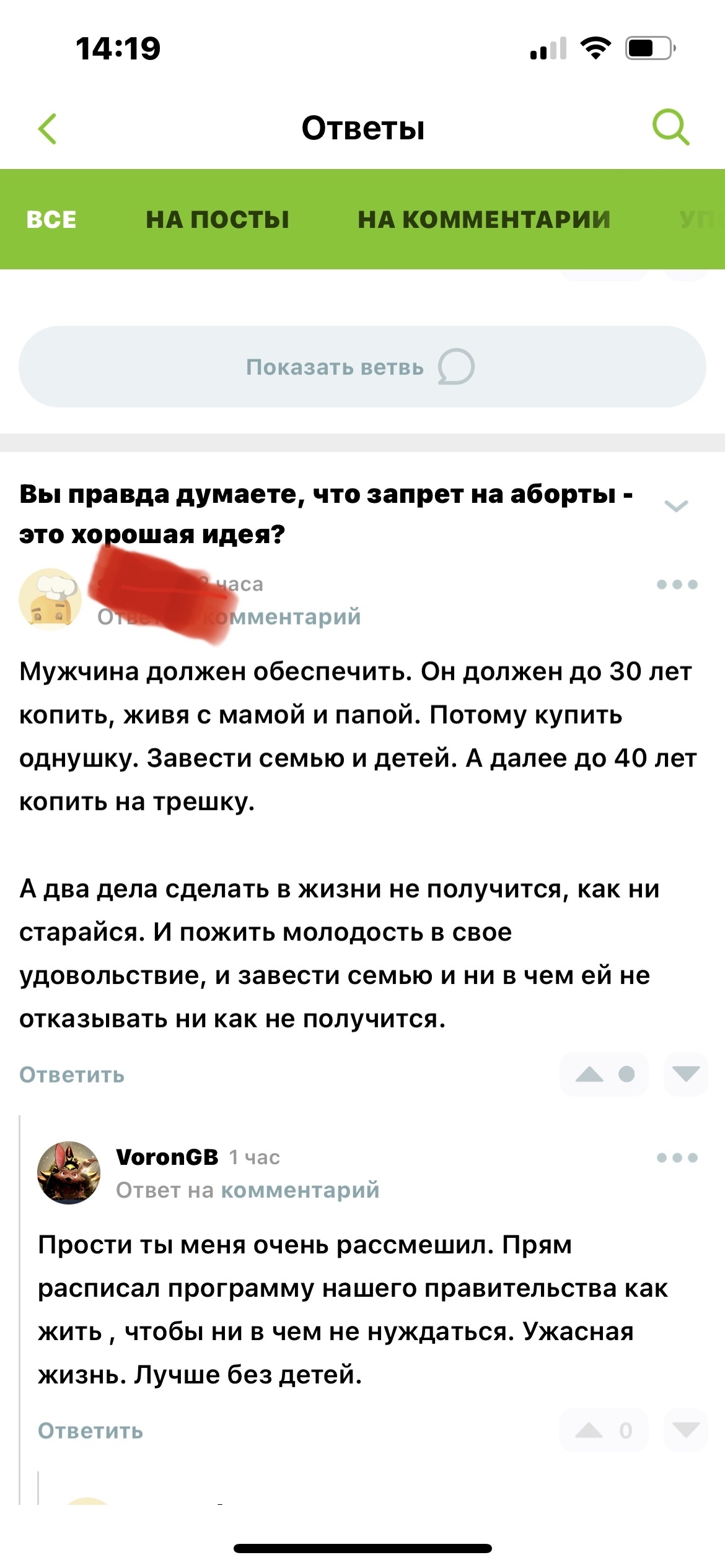Open the post about banning abortions
725x1568 pixels.
click(325, 514)
